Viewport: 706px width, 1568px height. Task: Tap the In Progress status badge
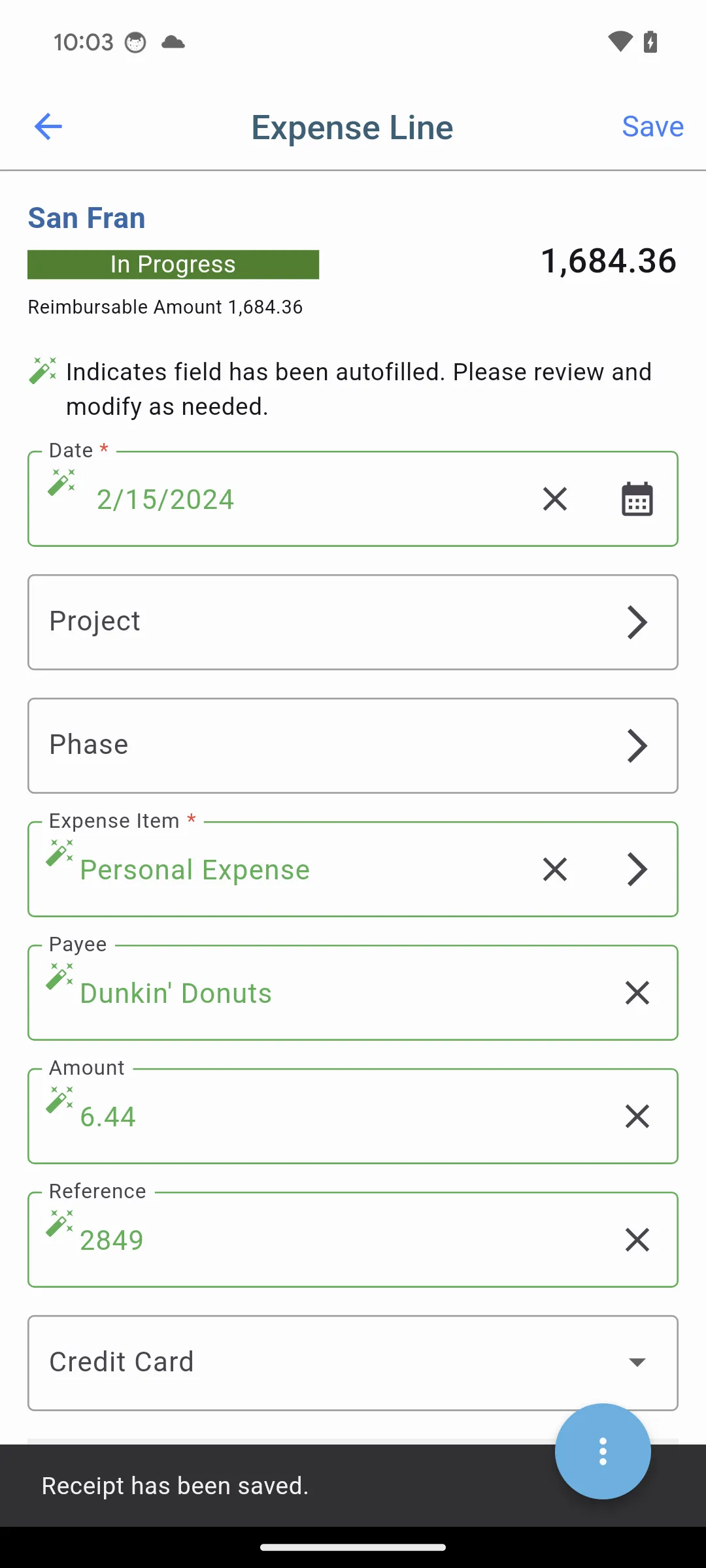(173, 265)
